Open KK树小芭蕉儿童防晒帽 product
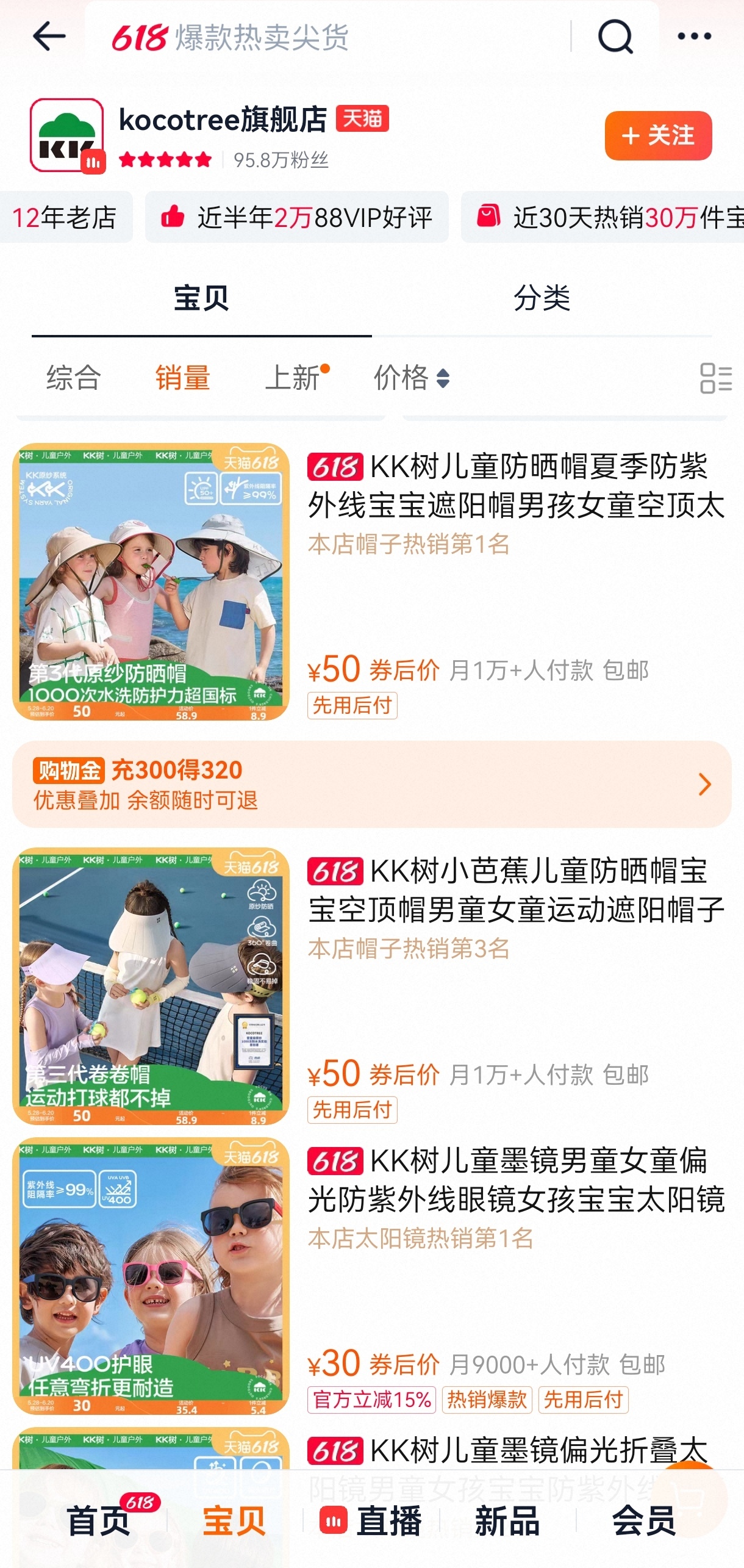 515,890
